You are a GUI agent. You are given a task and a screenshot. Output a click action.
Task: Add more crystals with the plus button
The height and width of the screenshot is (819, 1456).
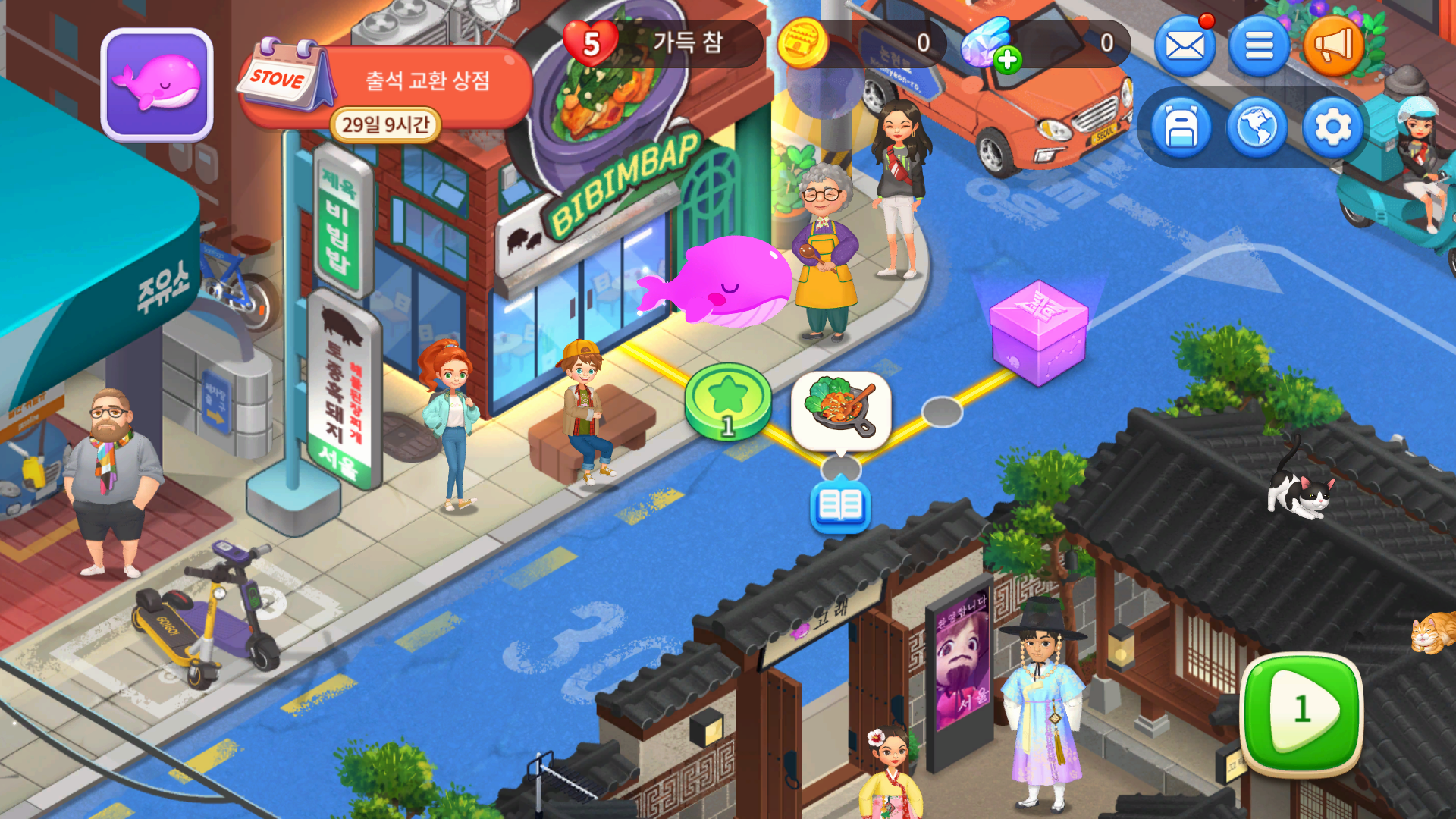click(1007, 60)
